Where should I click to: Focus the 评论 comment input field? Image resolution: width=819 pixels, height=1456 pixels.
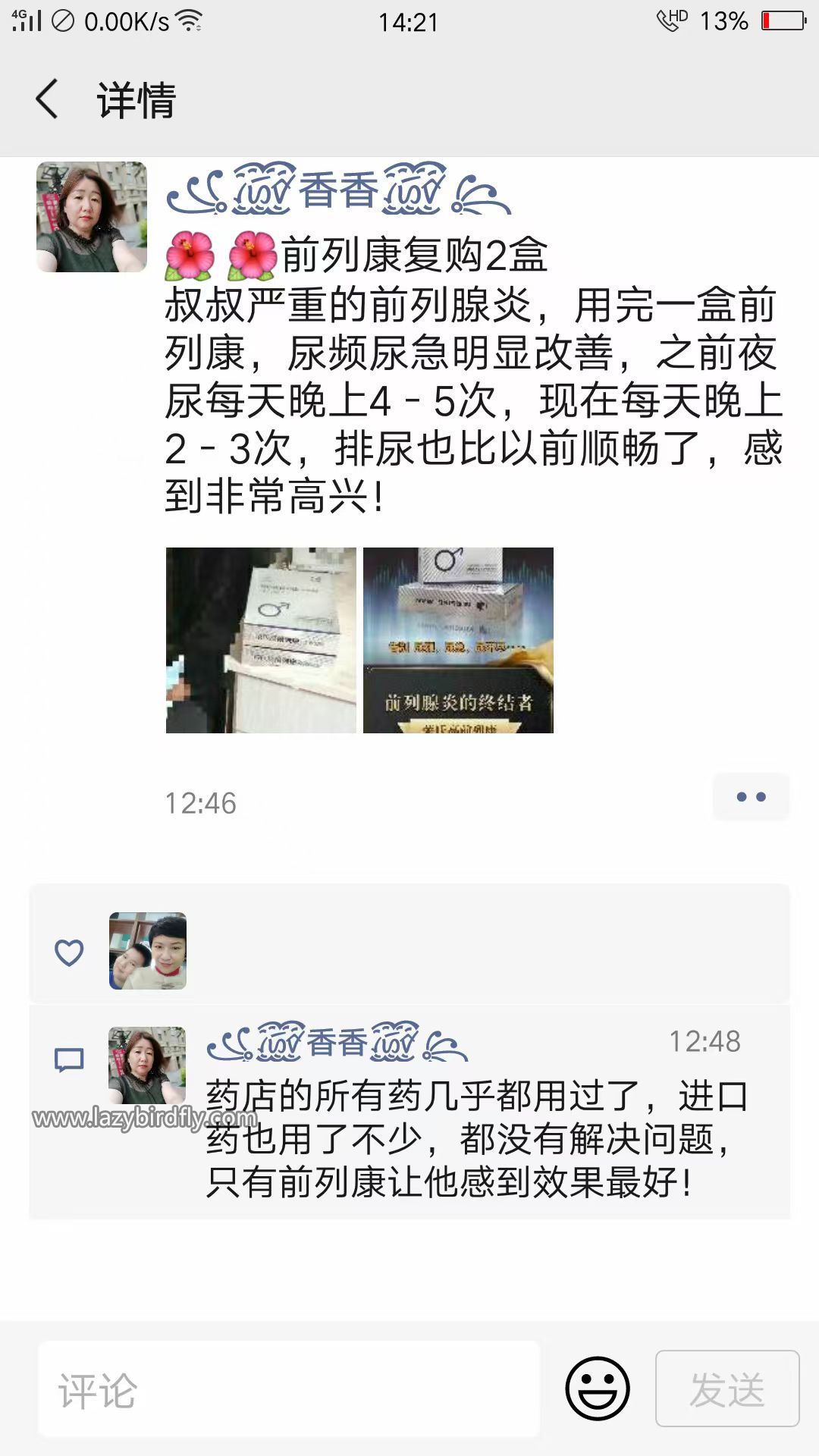(x=288, y=1389)
